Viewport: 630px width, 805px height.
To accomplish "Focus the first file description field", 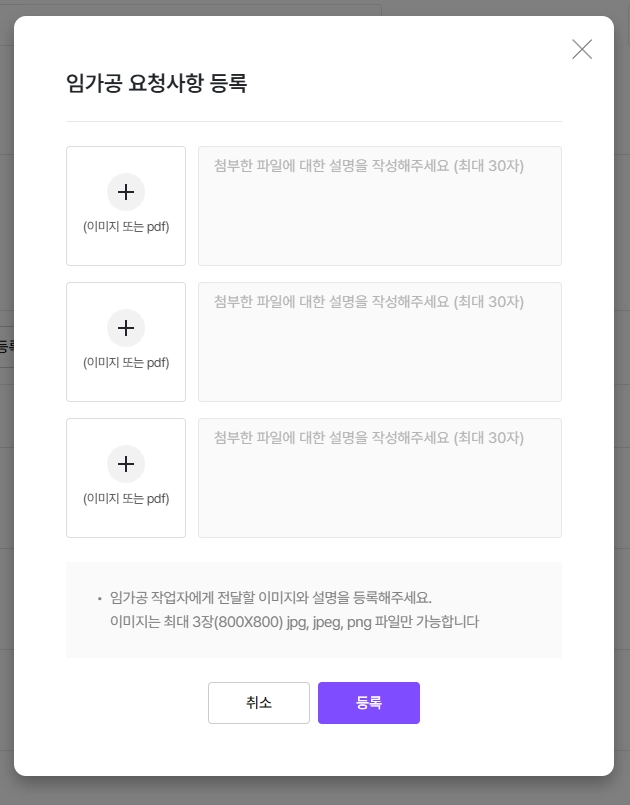I will (380, 206).
